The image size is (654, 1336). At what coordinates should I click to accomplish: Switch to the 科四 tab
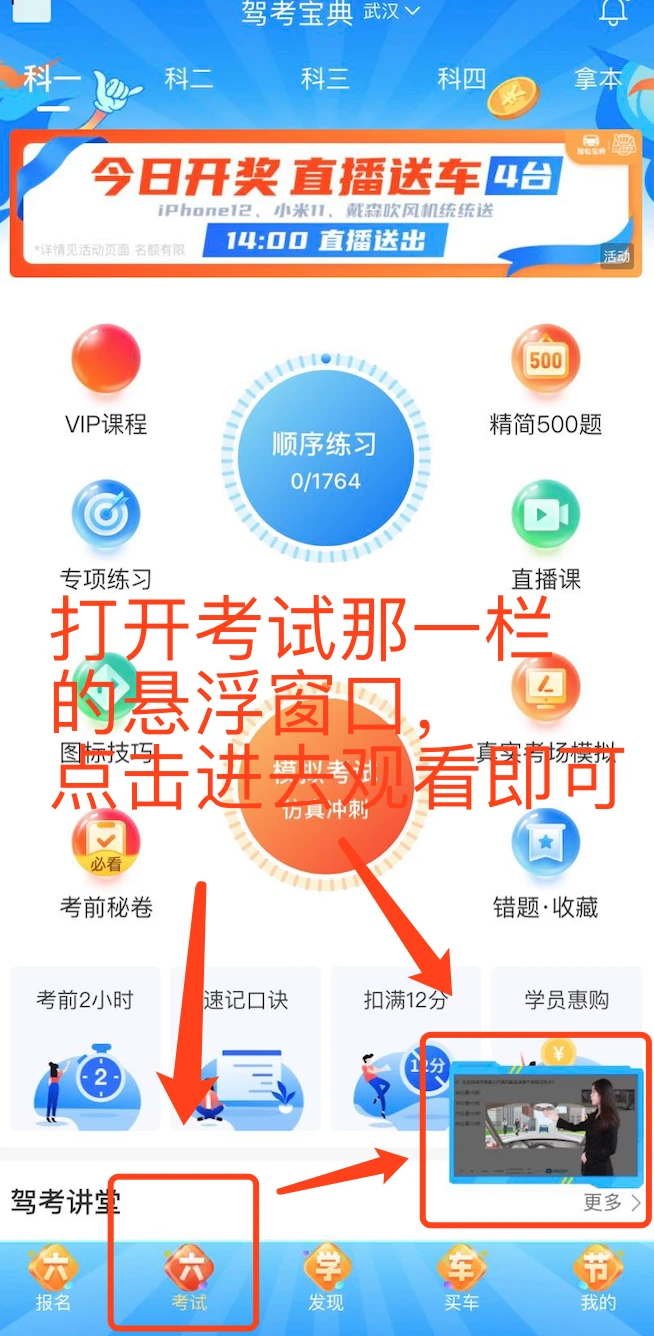461,79
